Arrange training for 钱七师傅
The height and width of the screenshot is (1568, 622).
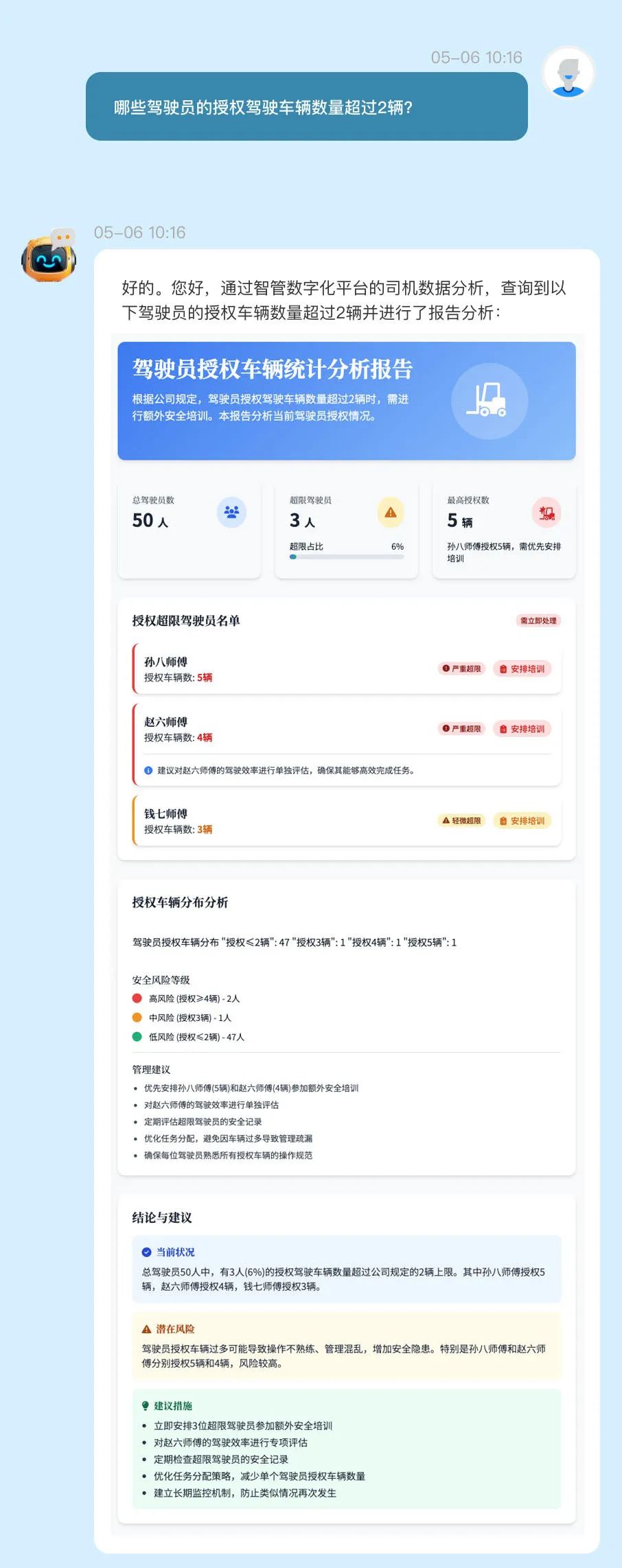coord(522,821)
